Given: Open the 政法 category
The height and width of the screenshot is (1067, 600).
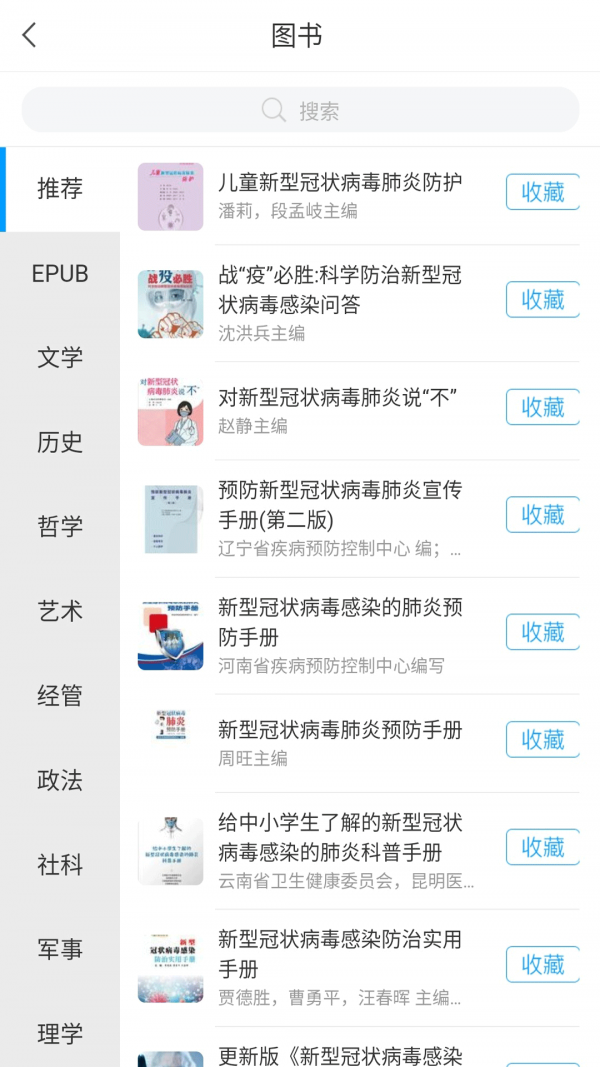Looking at the screenshot, I should coord(60,780).
